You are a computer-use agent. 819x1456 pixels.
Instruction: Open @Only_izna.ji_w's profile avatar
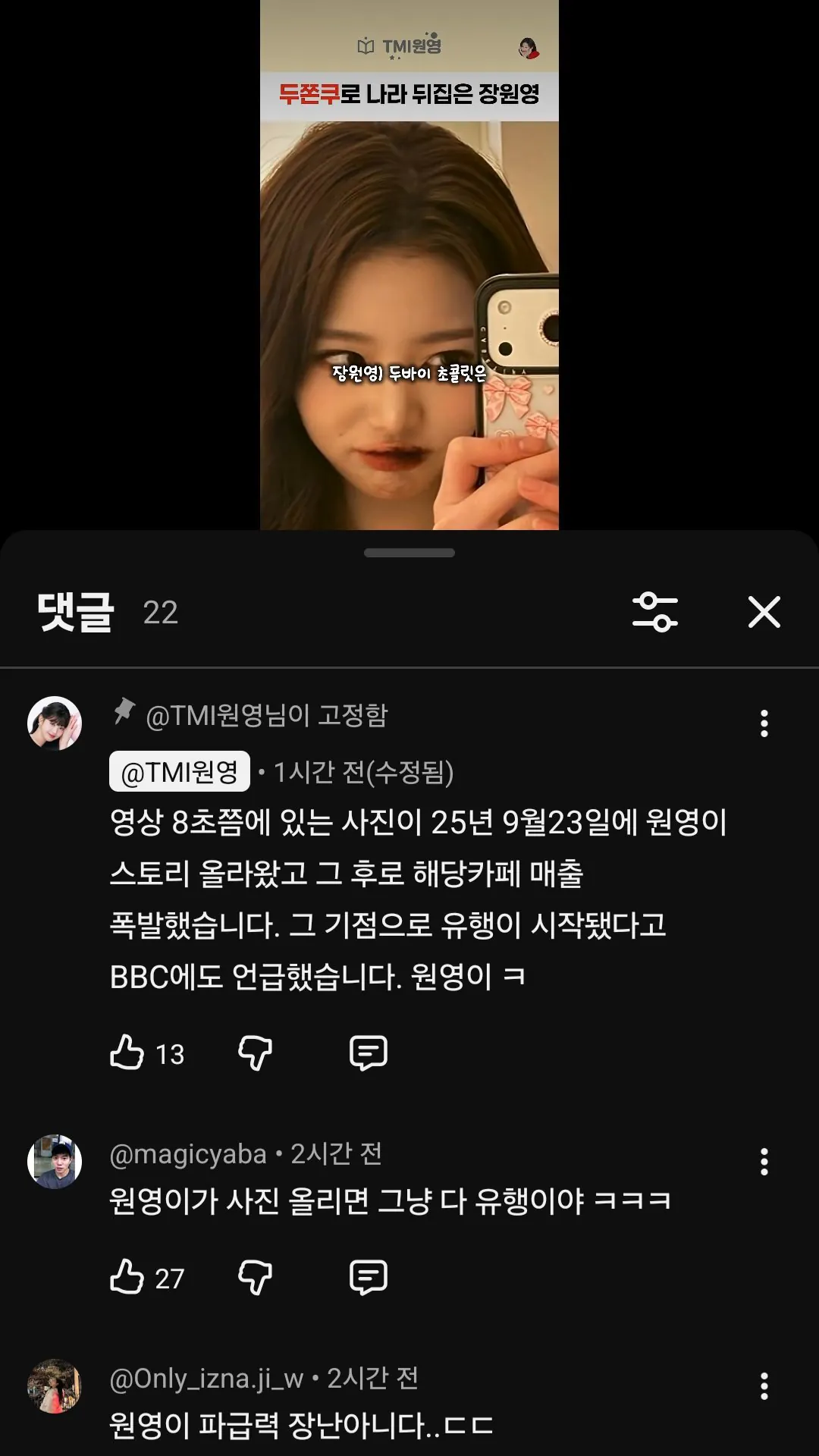[x=55, y=1386]
